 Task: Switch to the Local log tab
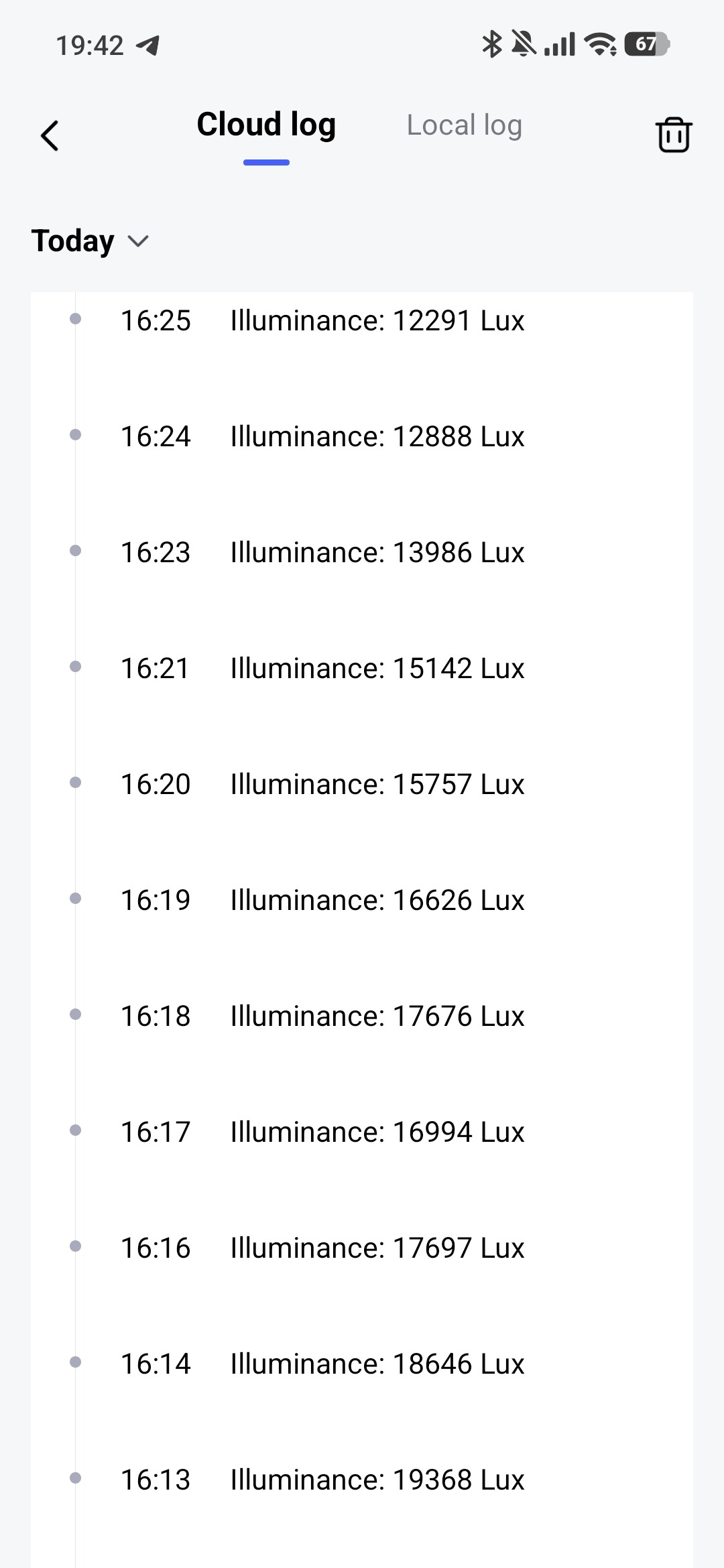pos(464,125)
